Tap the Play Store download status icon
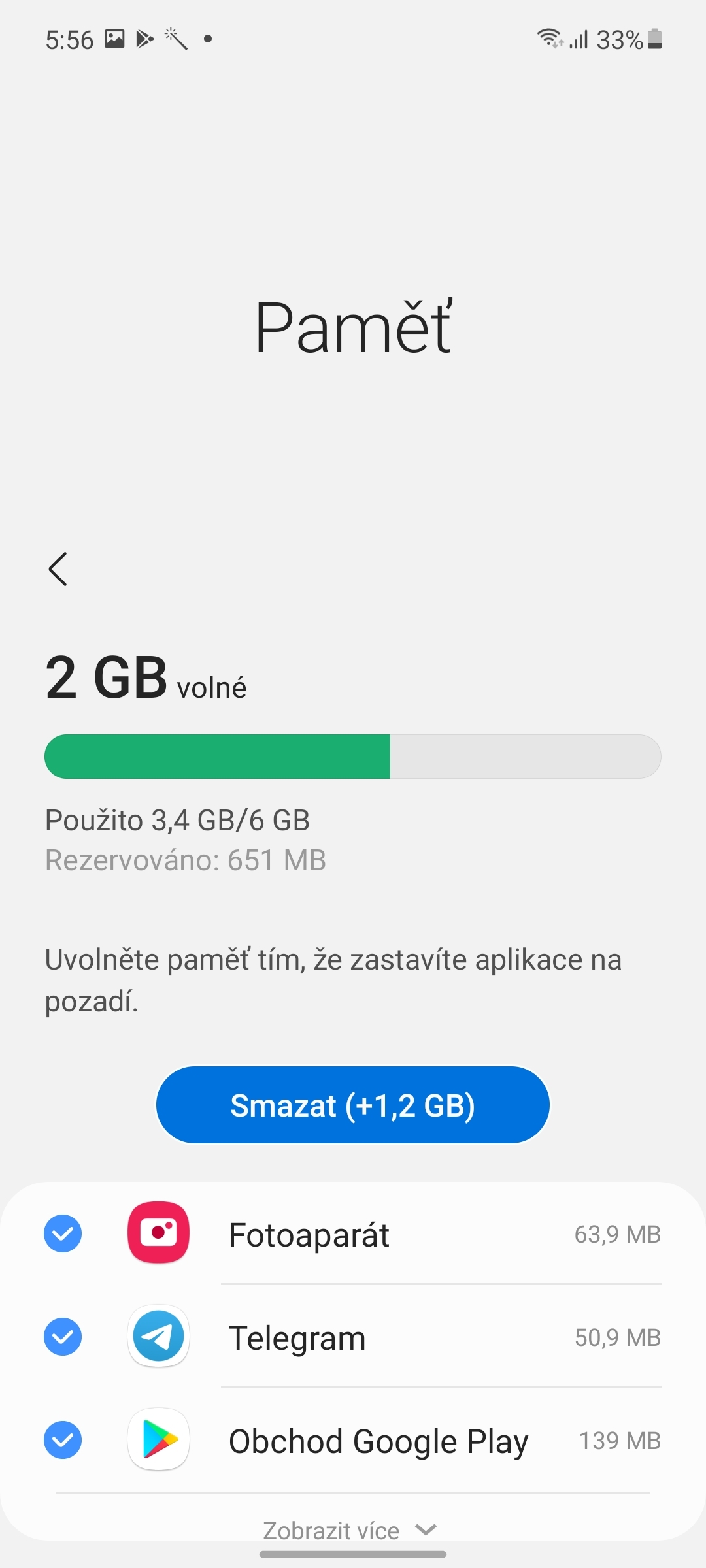 pyautogui.click(x=145, y=39)
